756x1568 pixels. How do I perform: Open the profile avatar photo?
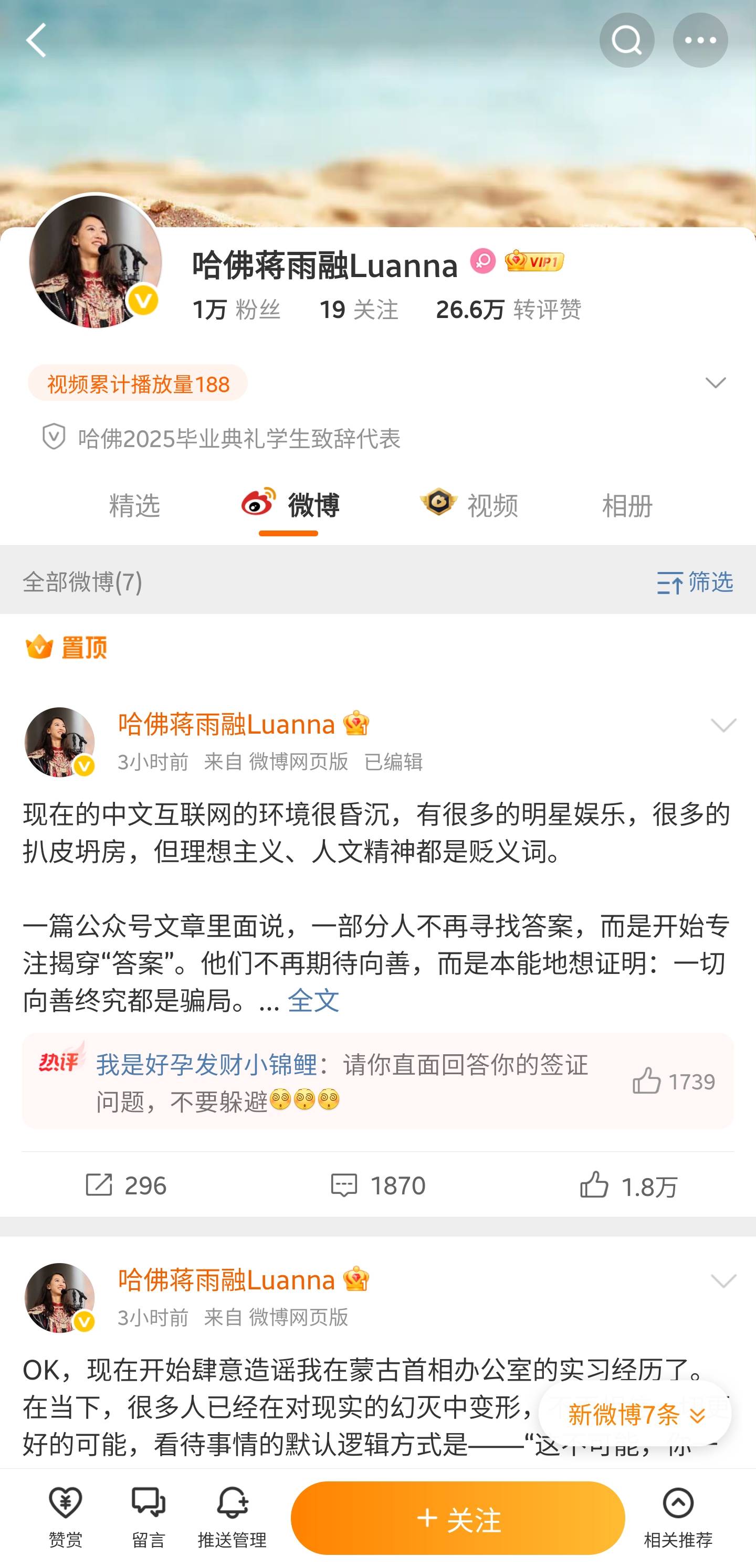96,261
